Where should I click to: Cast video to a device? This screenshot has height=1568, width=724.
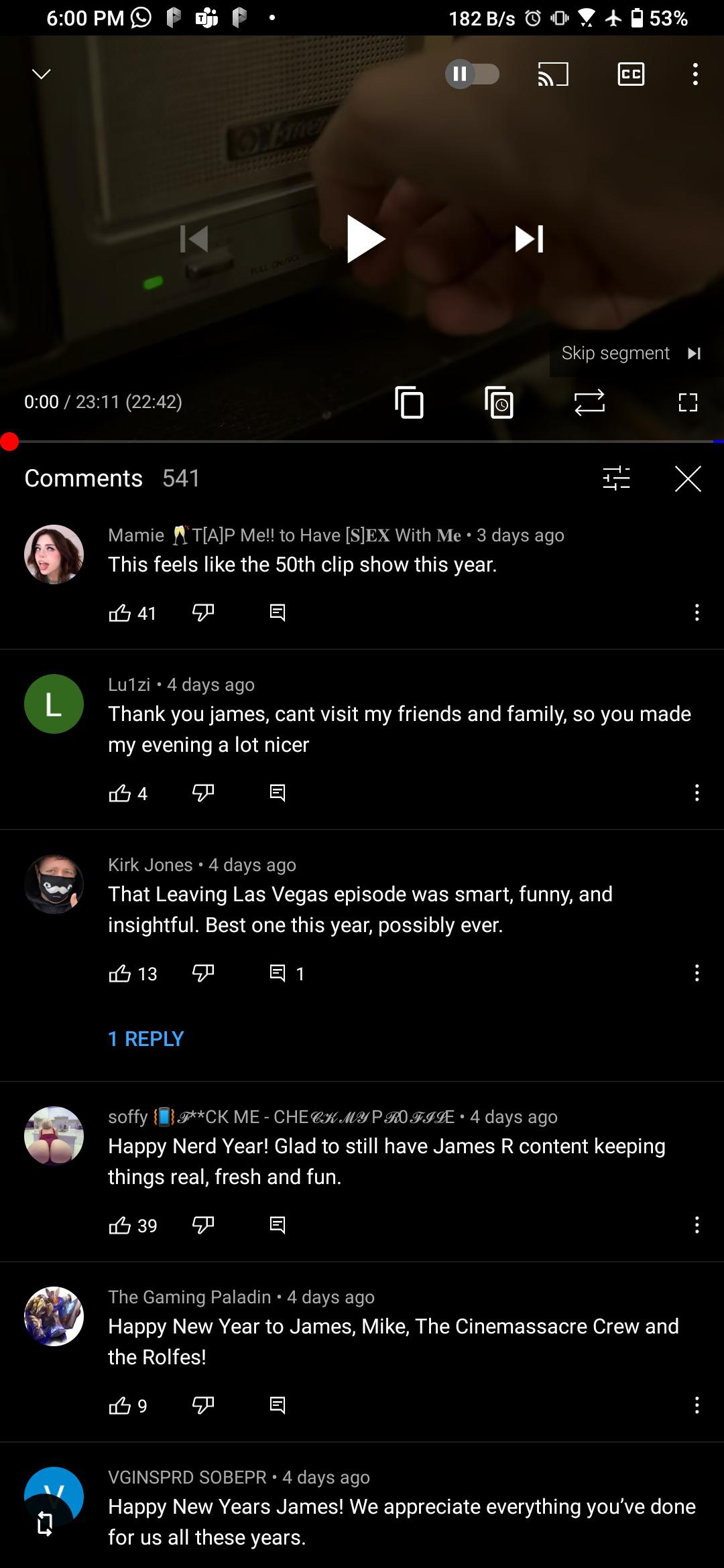553,74
